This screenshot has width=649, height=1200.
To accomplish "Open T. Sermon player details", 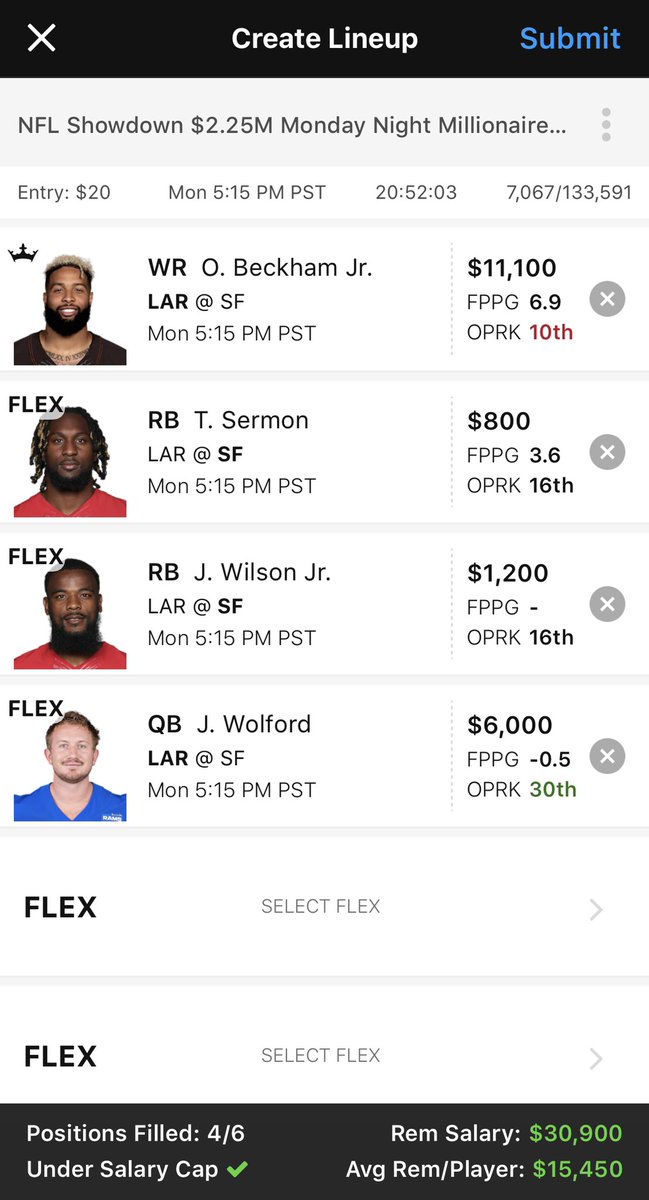I will pyautogui.click(x=228, y=452).
